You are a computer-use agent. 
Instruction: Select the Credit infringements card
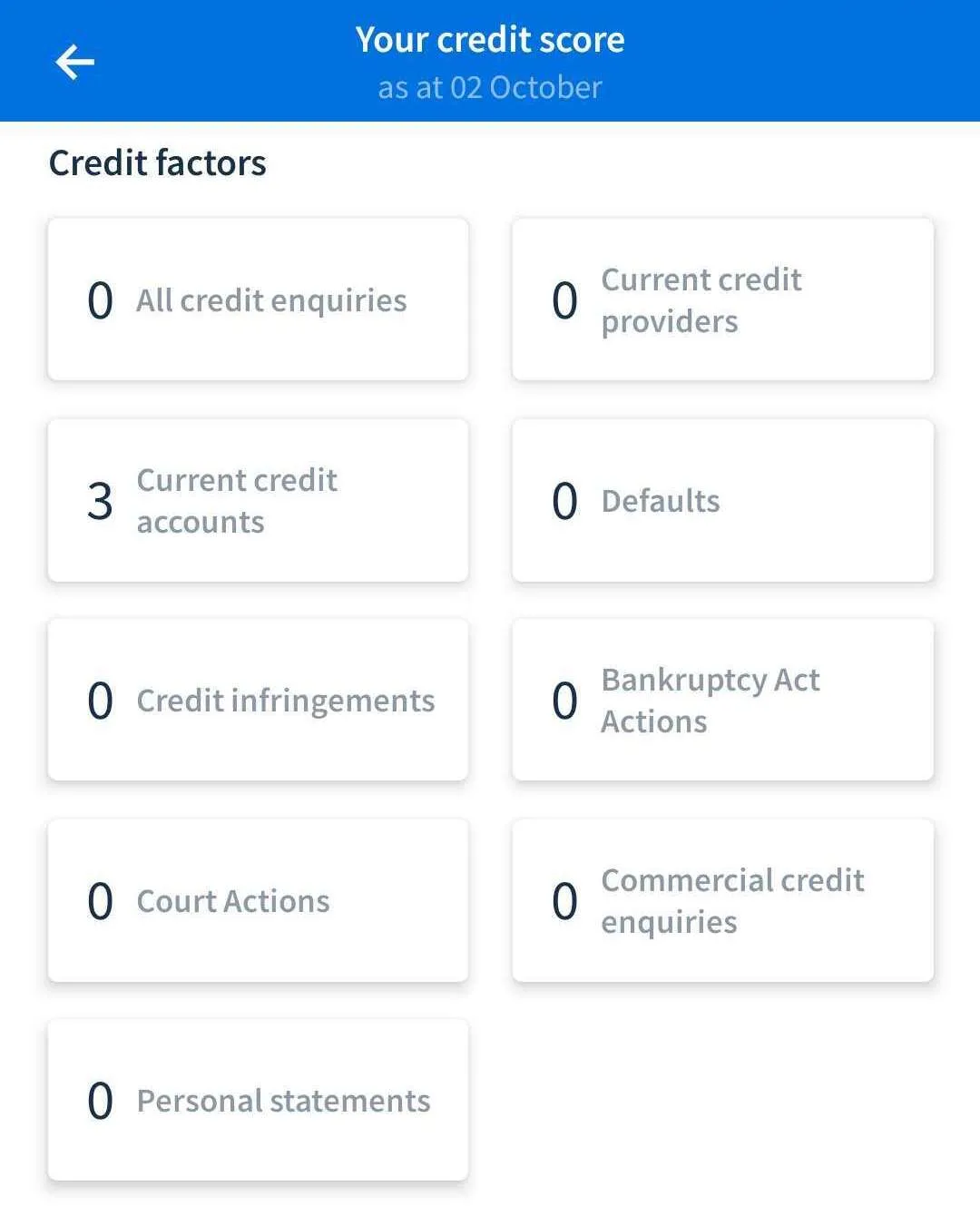(x=258, y=700)
